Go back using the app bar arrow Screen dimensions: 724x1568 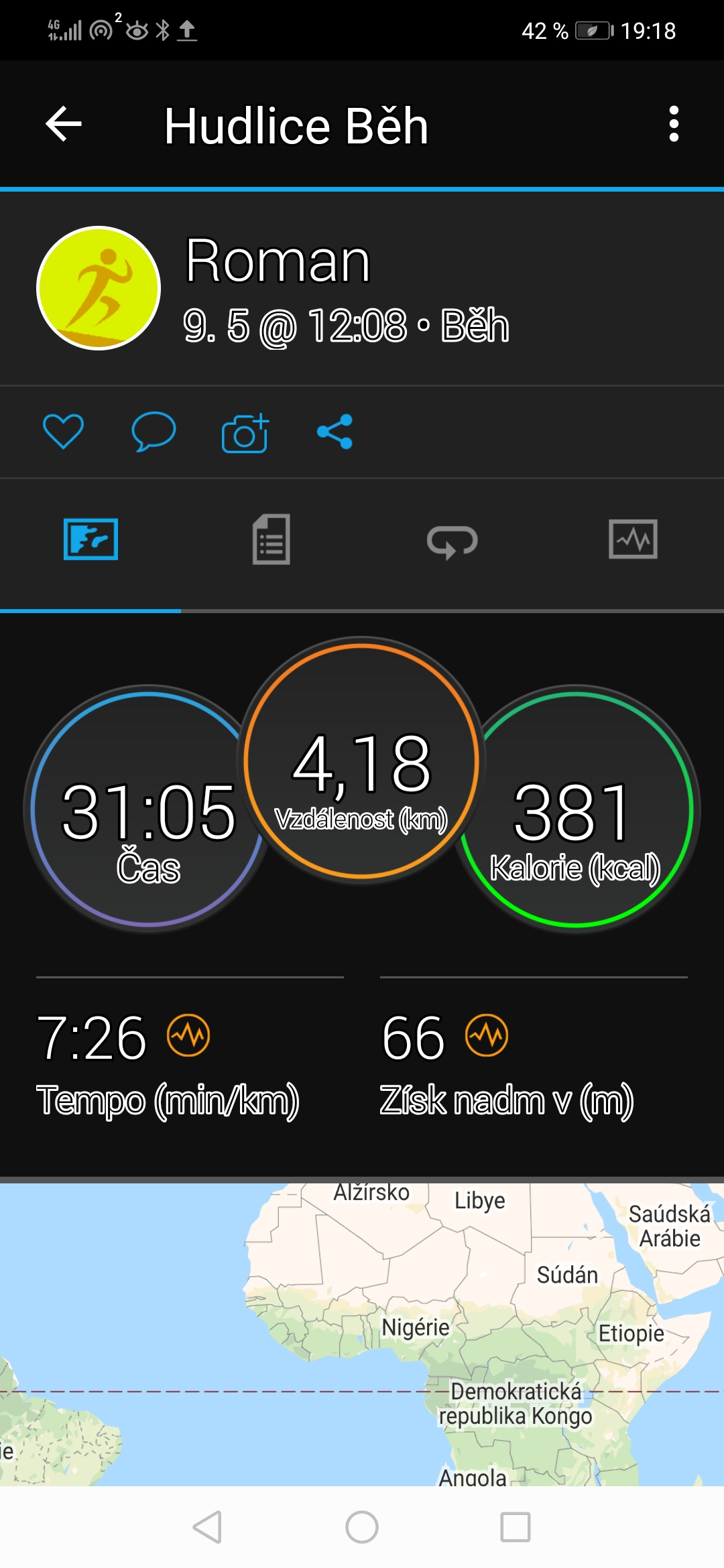[64, 125]
